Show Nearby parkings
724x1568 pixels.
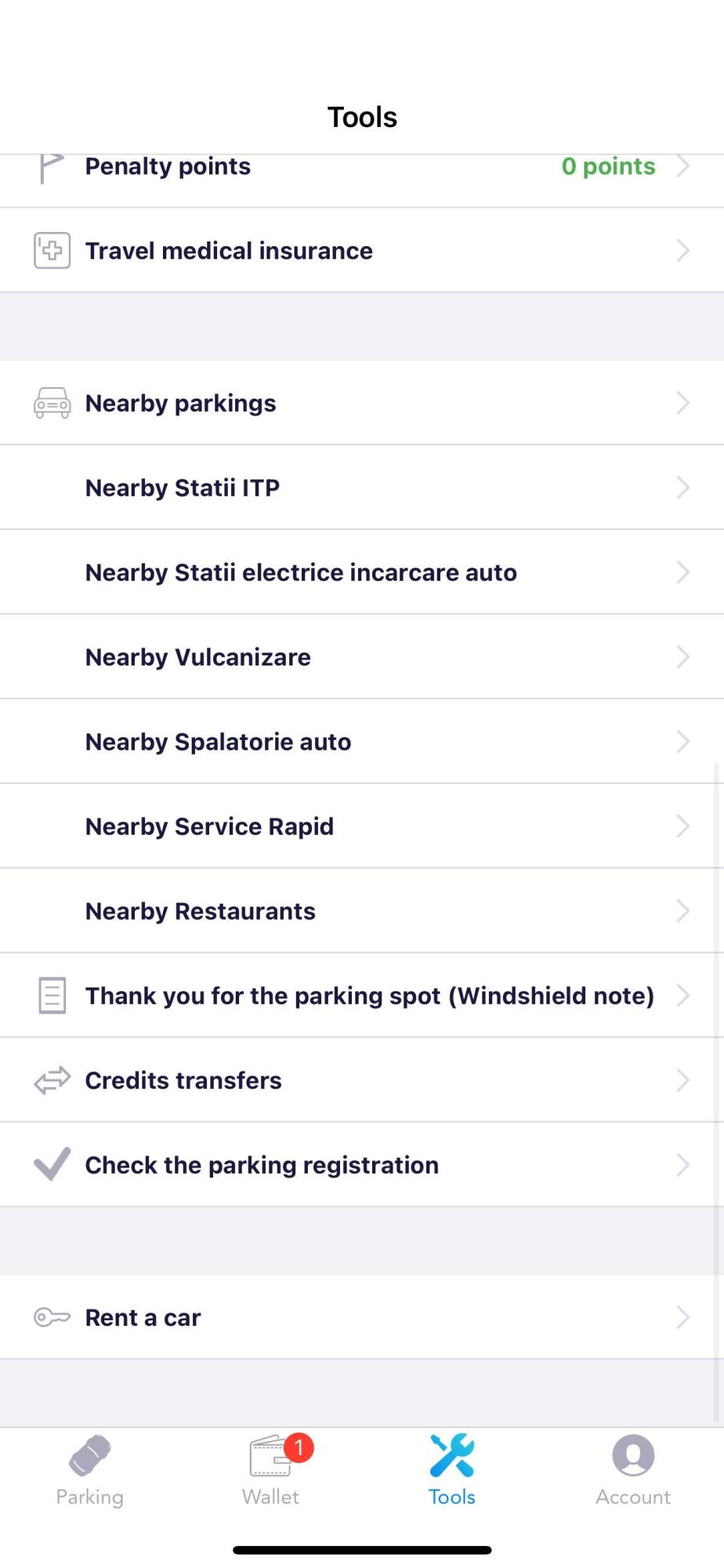tap(360, 403)
